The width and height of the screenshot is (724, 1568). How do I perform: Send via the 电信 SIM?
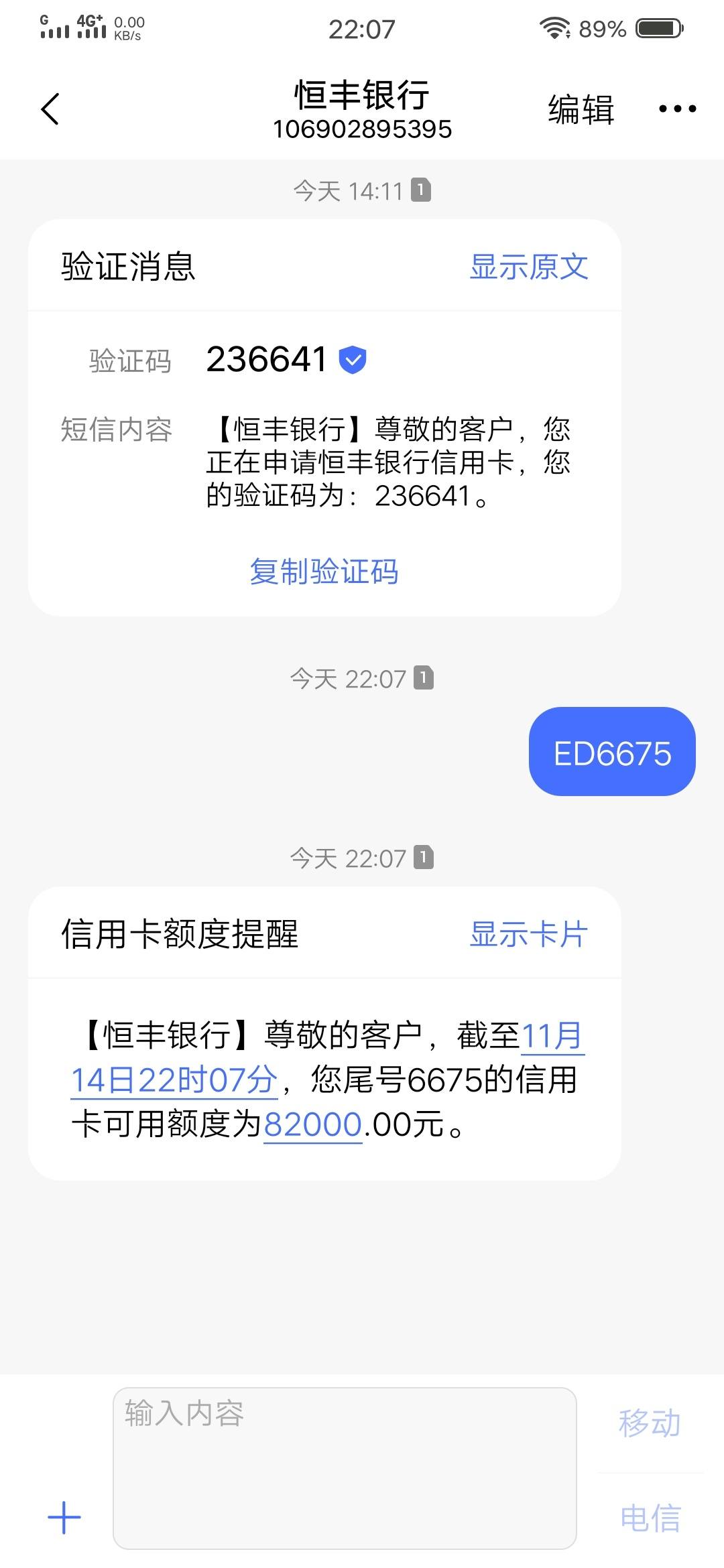click(650, 1518)
